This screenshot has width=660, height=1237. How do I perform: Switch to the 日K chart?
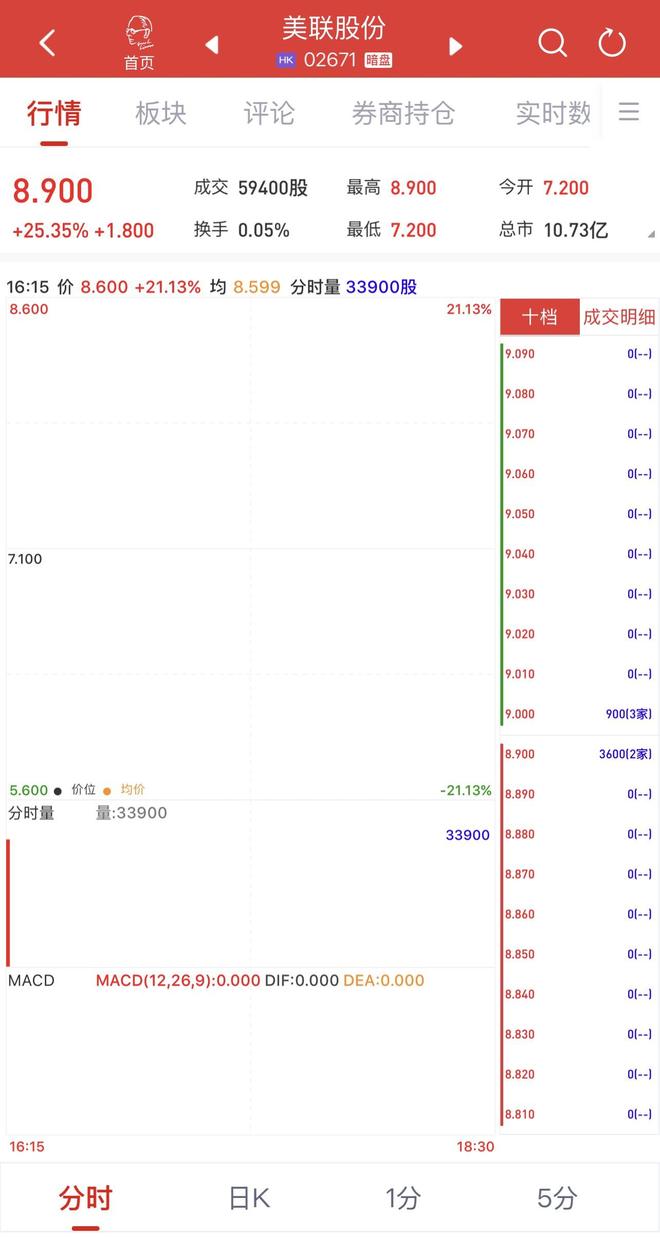point(249,1197)
